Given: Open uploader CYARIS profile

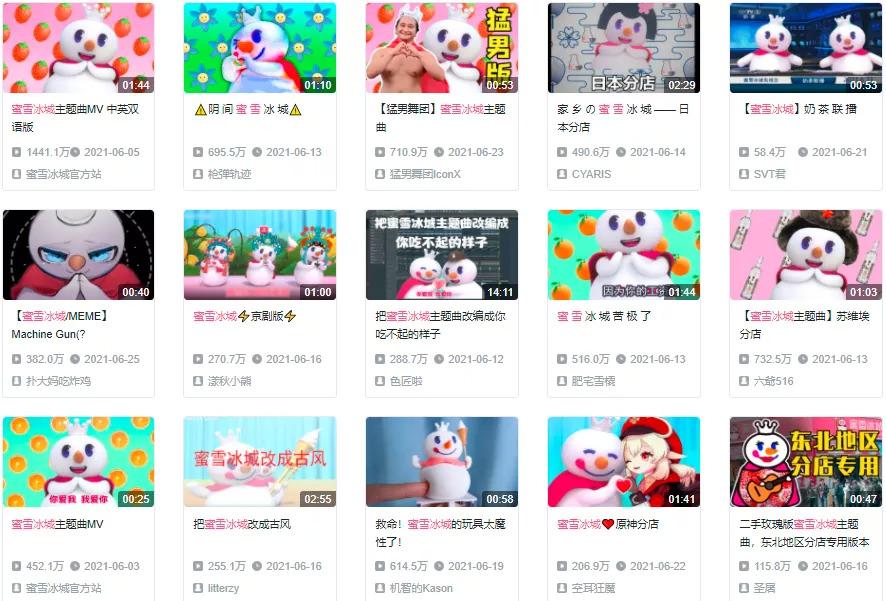Looking at the screenshot, I should (590, 174).
